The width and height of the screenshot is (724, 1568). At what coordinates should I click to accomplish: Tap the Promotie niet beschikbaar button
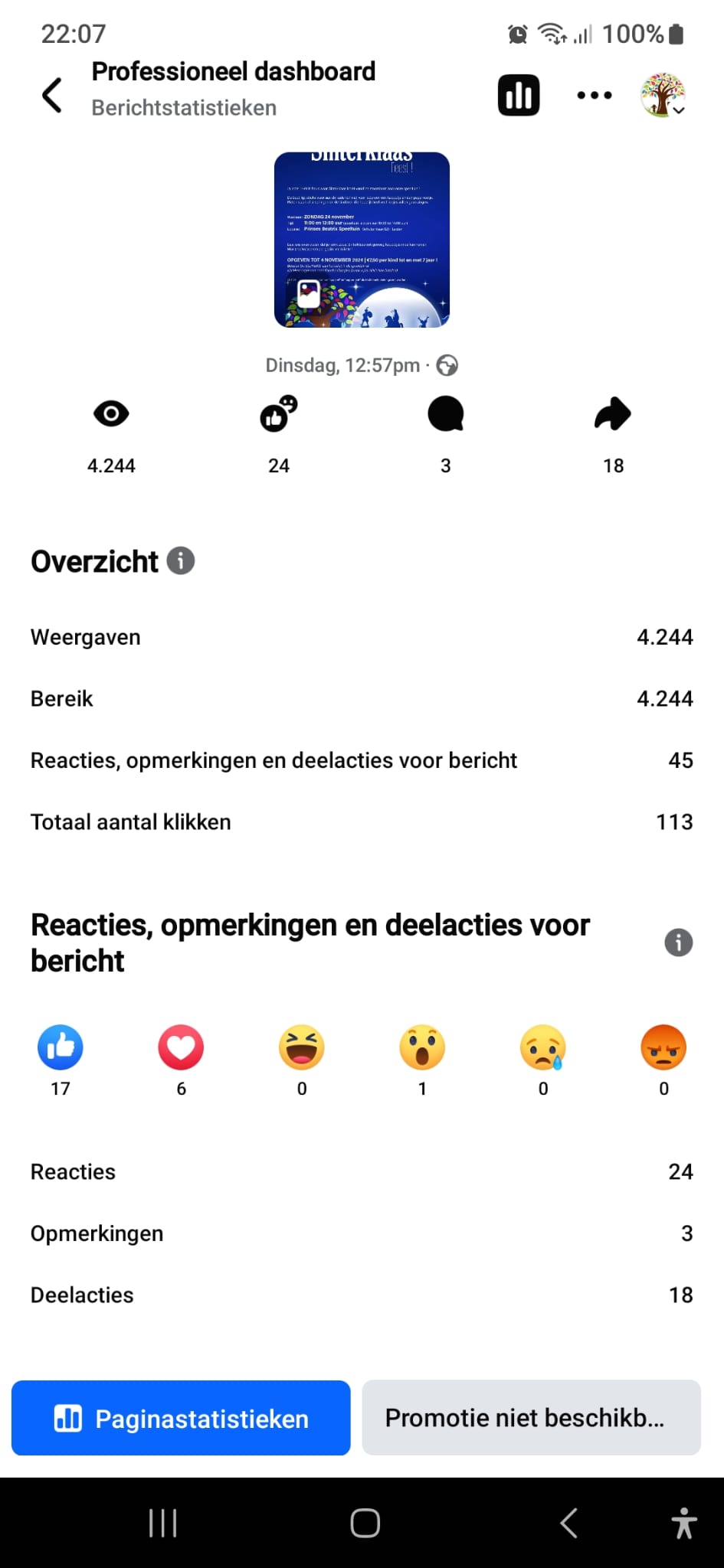click(x=531, y=1418)
